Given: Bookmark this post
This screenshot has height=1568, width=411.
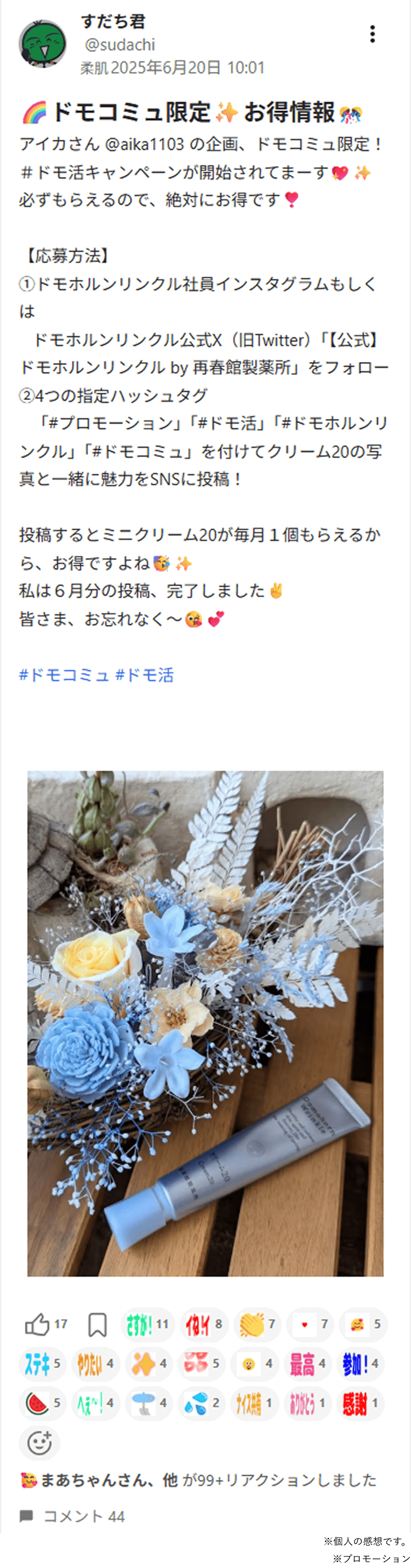Looking at the screenshot, I should (98, 1324).
